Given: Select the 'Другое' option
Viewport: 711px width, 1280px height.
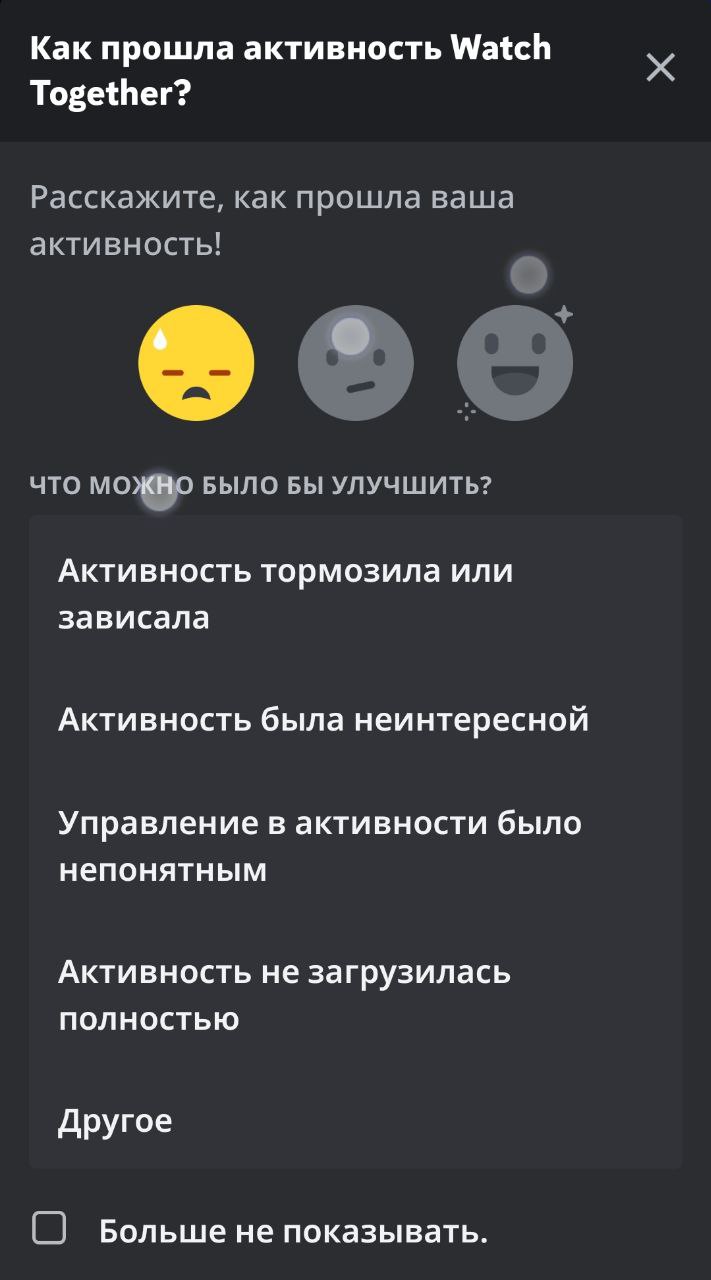Looking at the screenshot, I should (x=355, y=1121).
